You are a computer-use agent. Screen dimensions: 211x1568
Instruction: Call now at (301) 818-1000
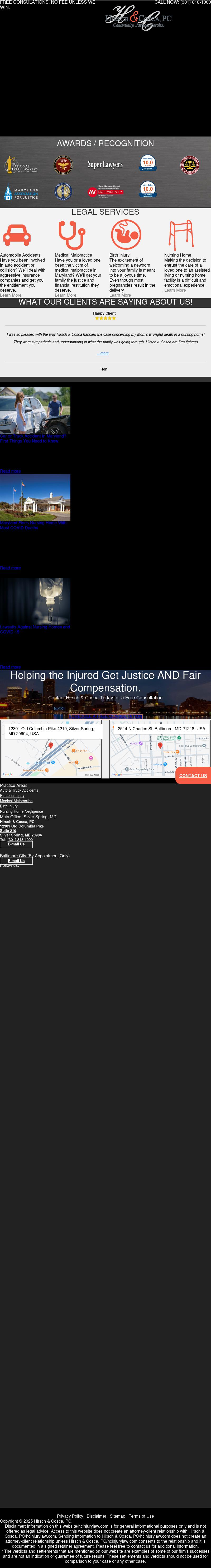coord(183,2)
